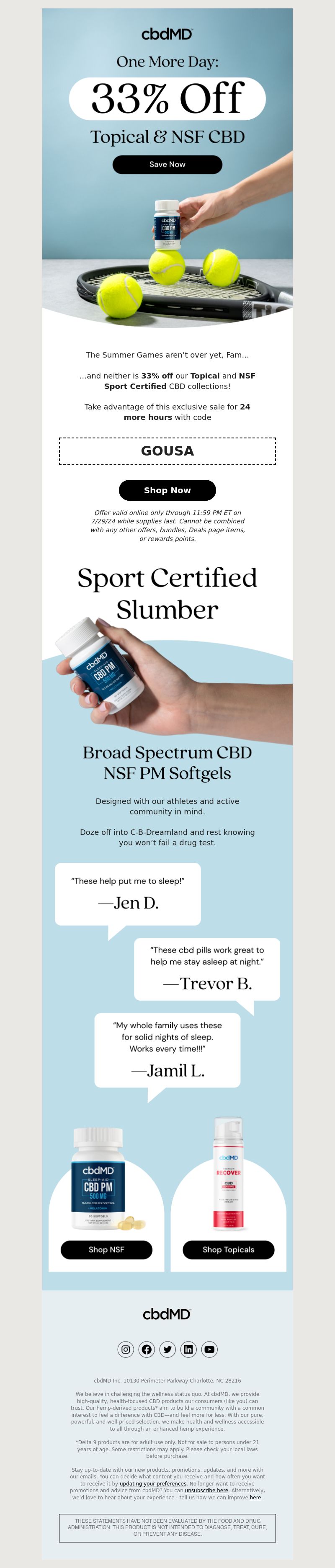335x1568 pixels.
Task: Open cbdMD's Twitter profile
Action: pyautogui.click(x=167, y=1349)
